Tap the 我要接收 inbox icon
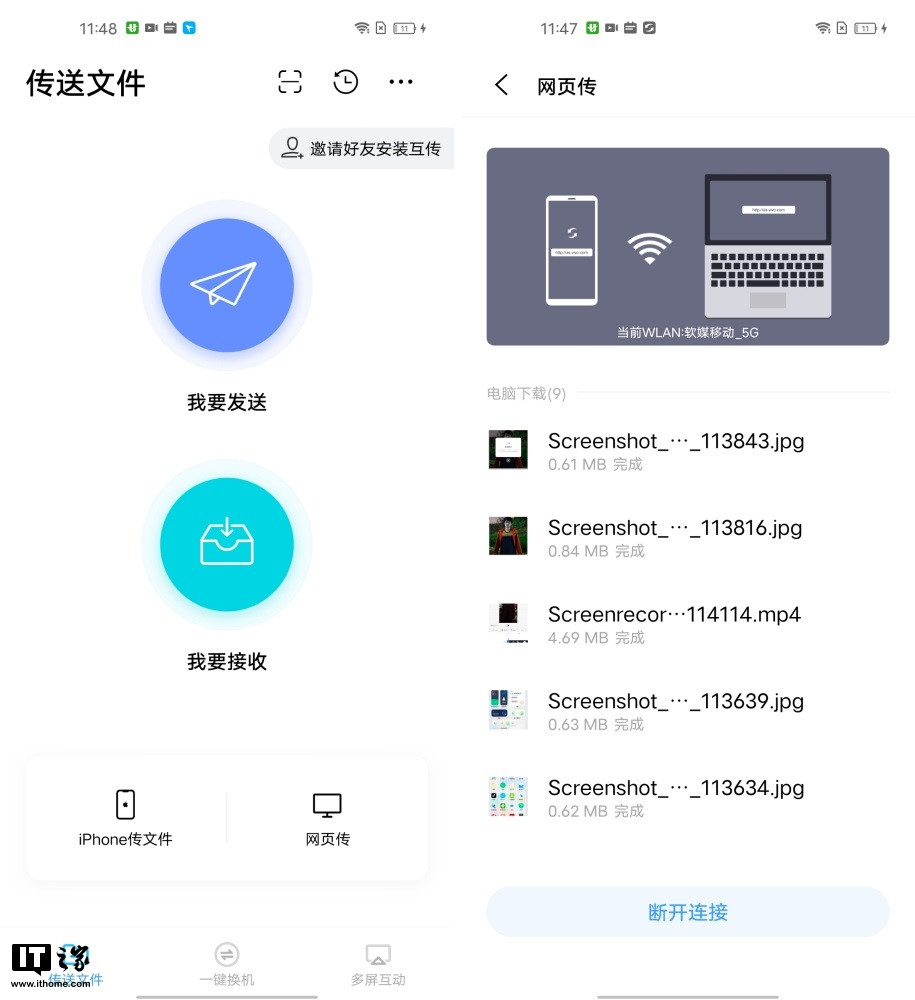 [x=226, y=544]
